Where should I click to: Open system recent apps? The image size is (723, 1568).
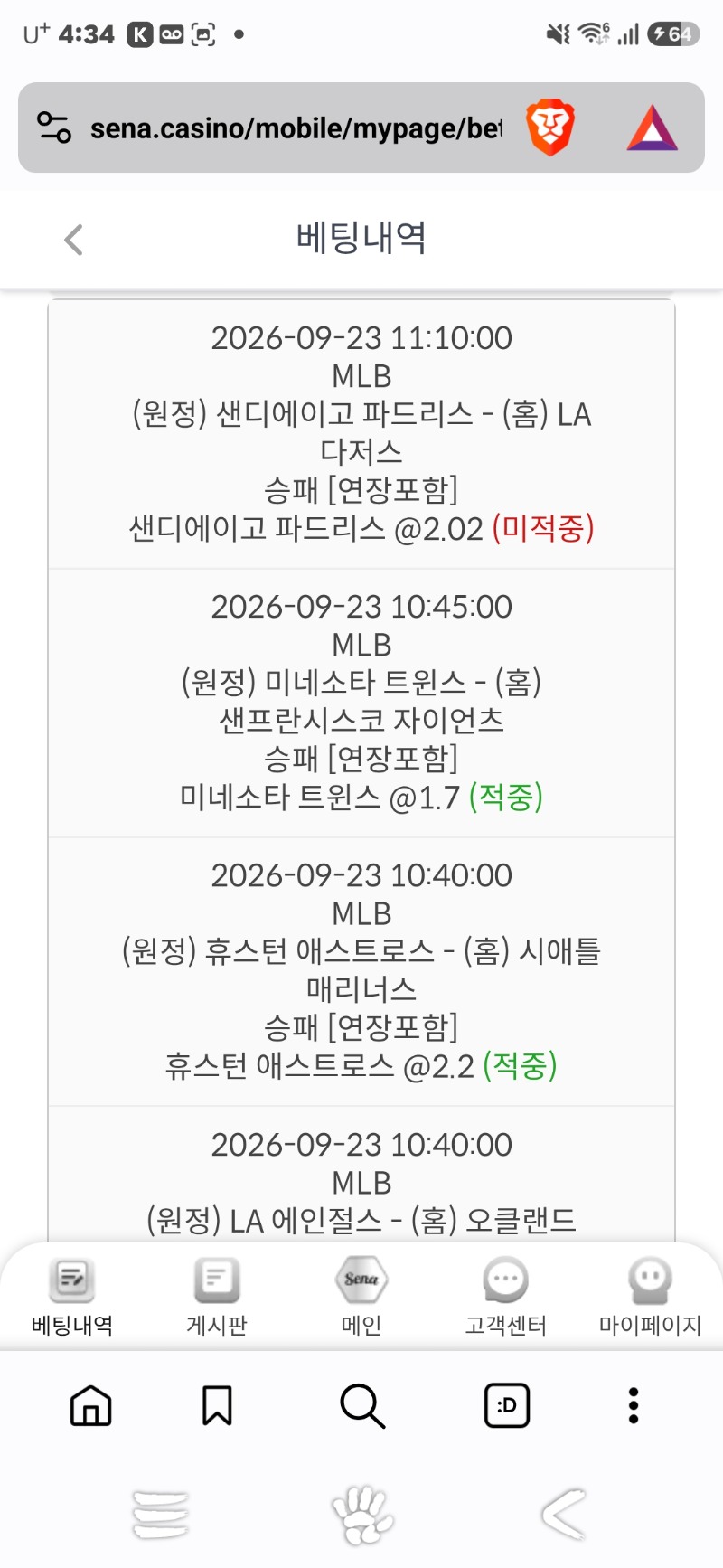(x=160, y=1514)
